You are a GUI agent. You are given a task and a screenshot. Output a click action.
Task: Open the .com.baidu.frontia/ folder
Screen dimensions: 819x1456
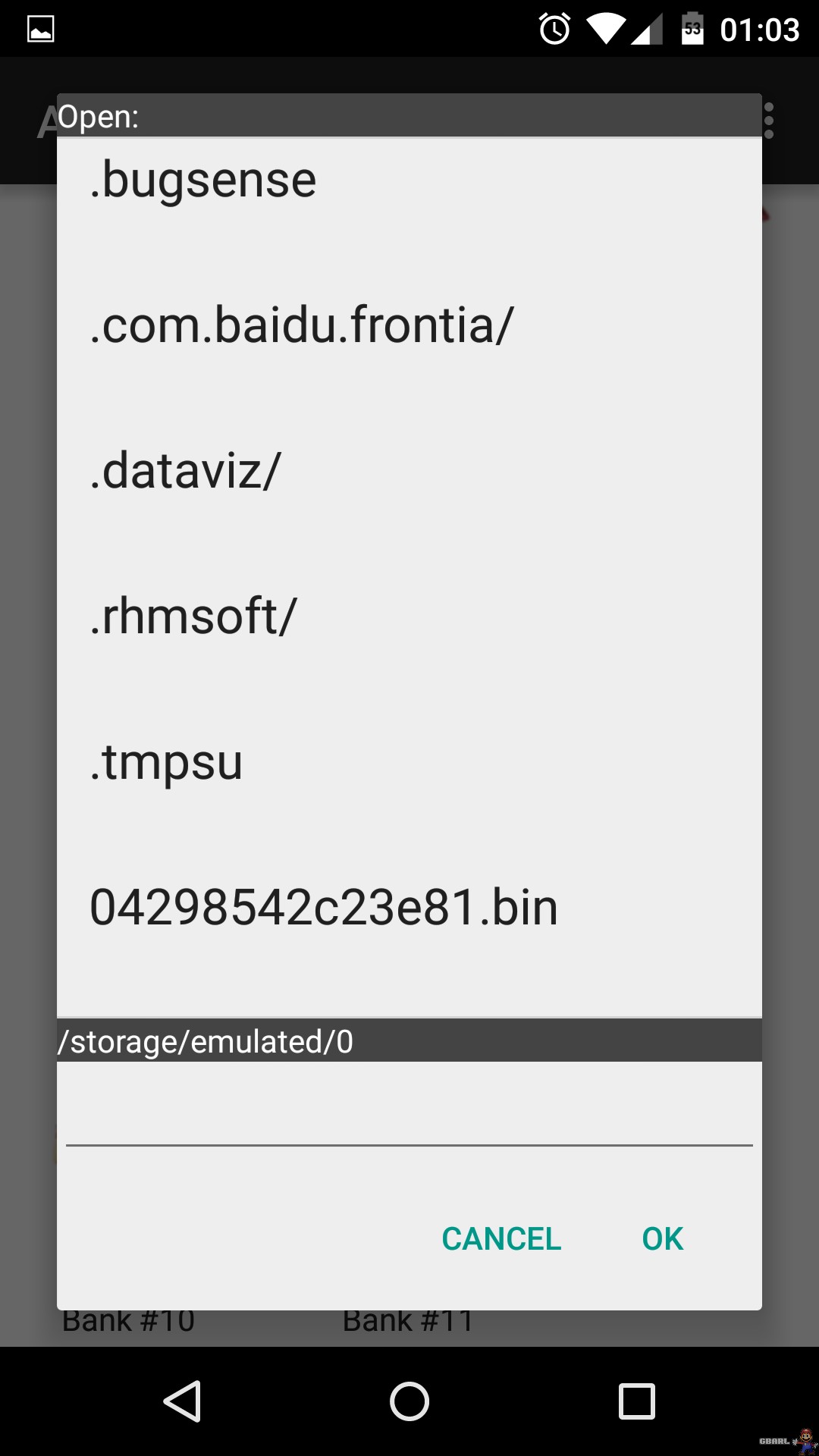click(x=409, y=325)
